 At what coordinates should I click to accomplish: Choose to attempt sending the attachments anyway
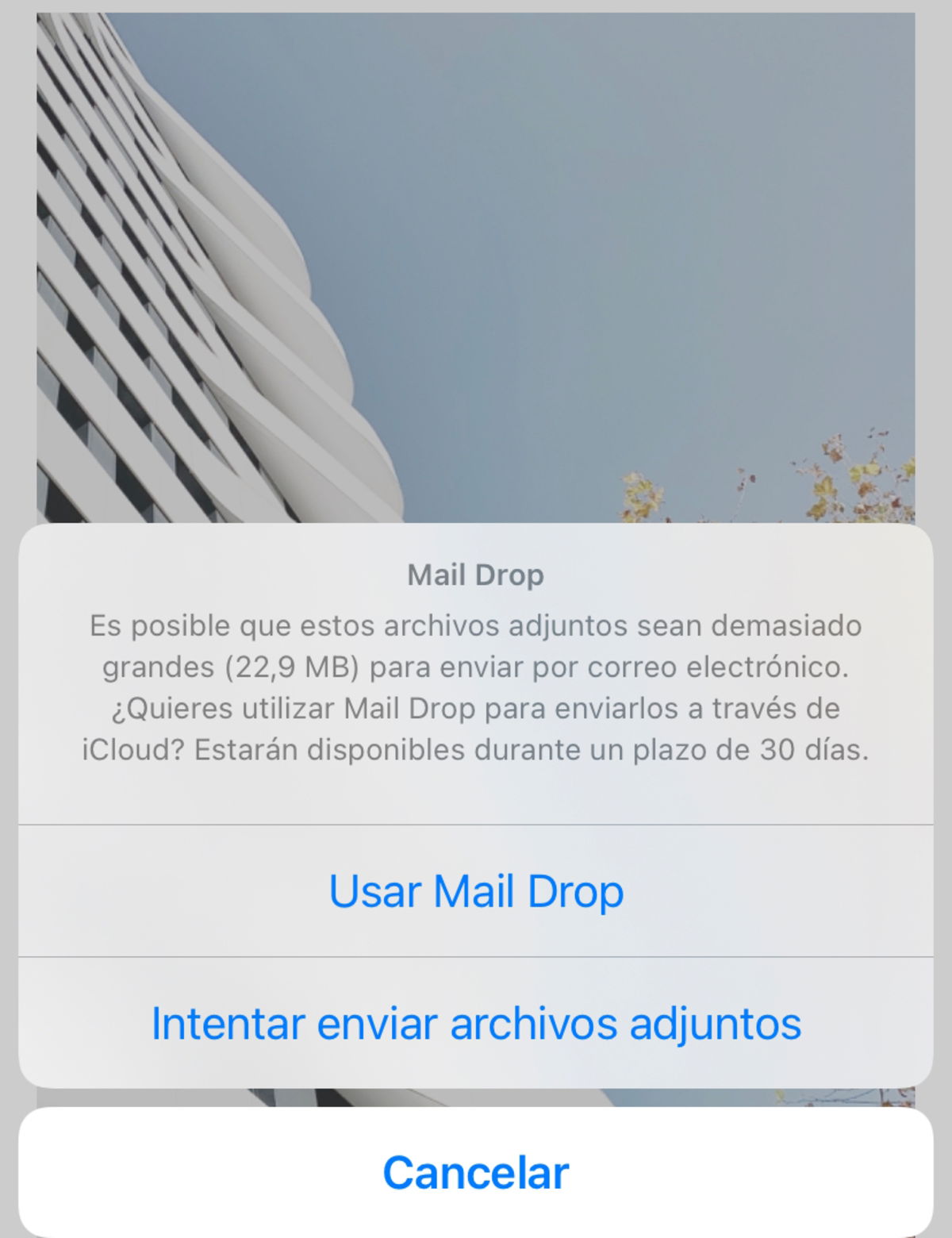(x=476, y=1023)
